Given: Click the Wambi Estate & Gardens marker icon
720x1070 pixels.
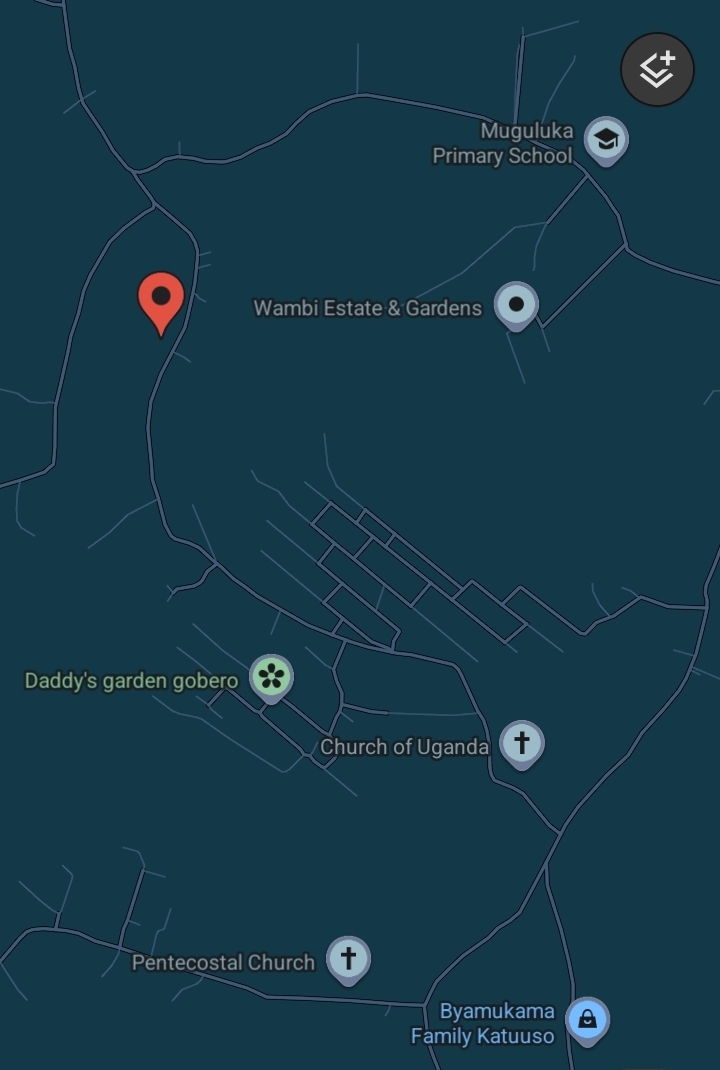Looking at the screenshot, I should [x=516, y=305].
